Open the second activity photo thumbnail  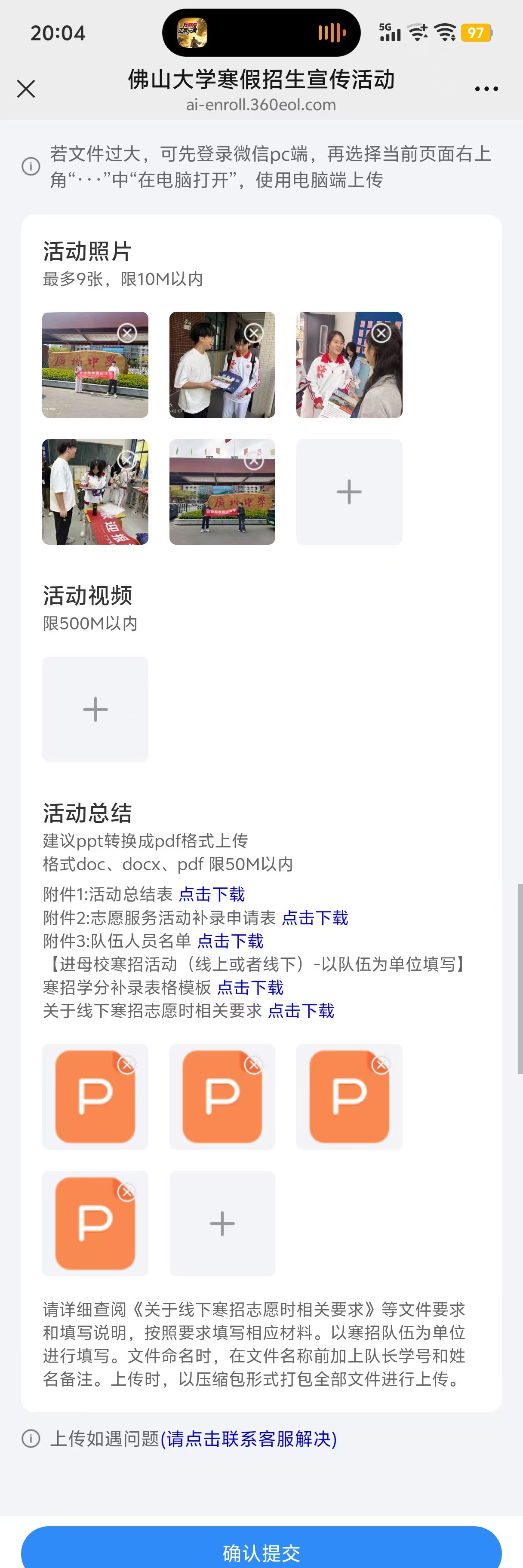tap(222, 365)
